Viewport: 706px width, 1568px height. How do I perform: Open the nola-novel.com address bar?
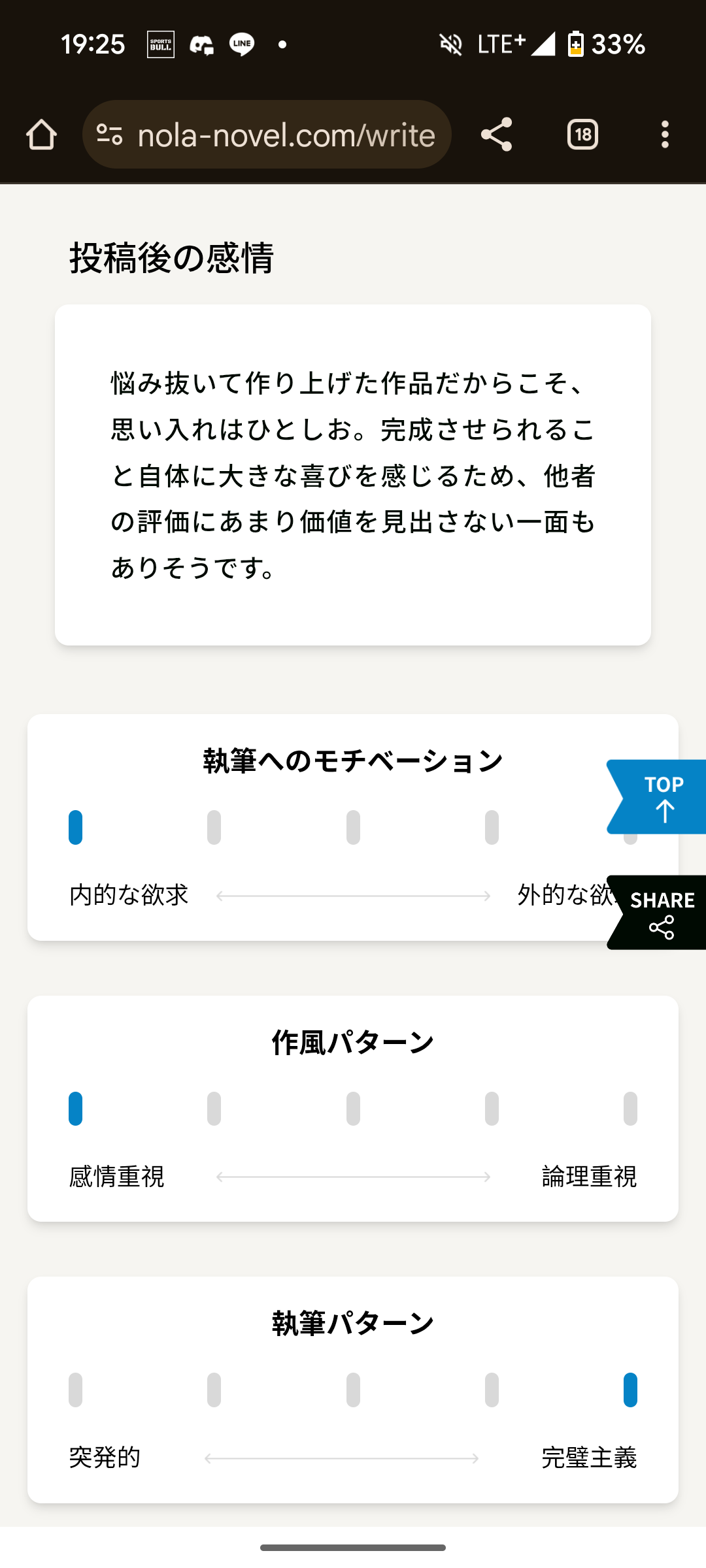pos(267,135)
